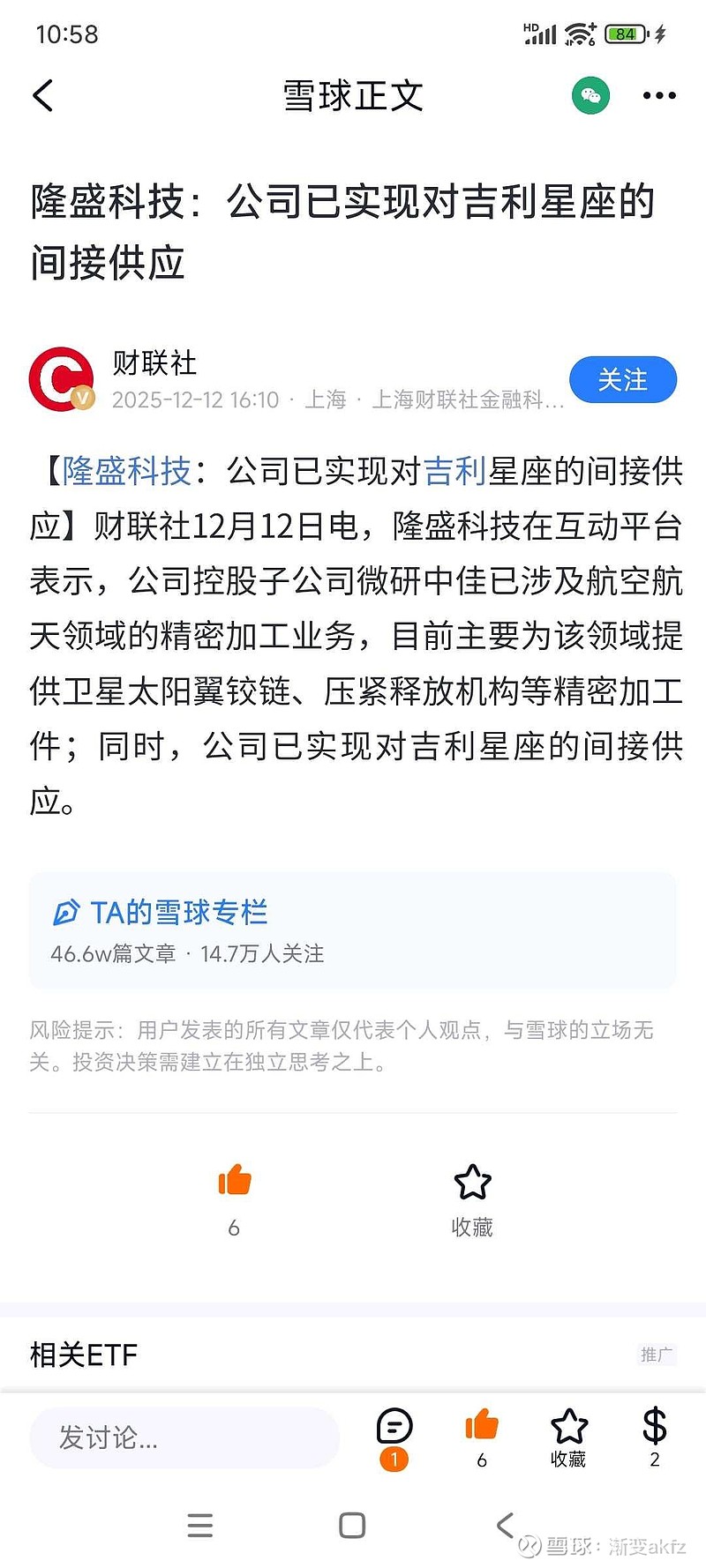Expand the TA的雪球专栏 panel
706x1568 pixels.
pos(353,930)
